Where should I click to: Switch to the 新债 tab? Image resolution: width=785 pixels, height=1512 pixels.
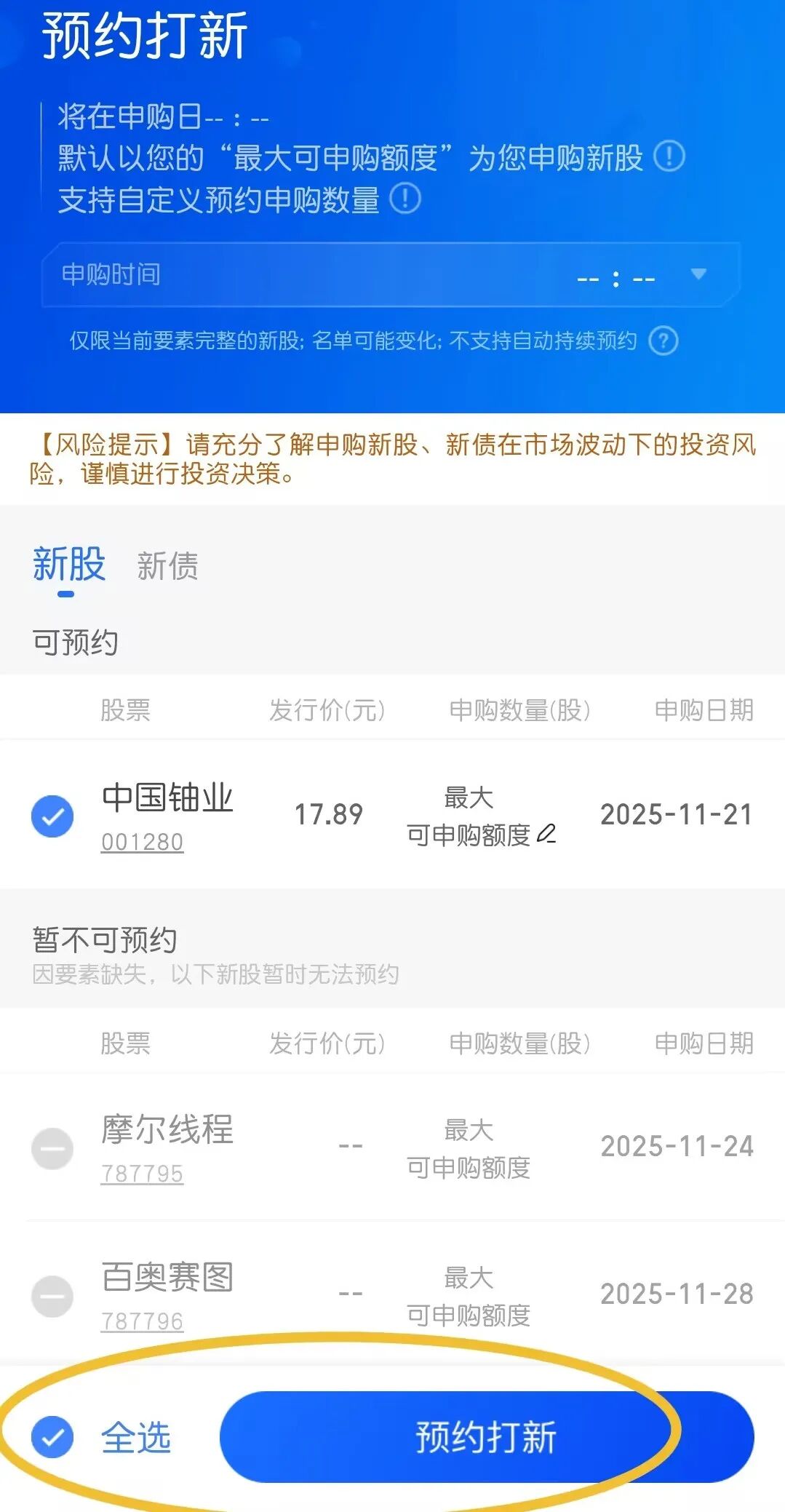click(166, 567)
